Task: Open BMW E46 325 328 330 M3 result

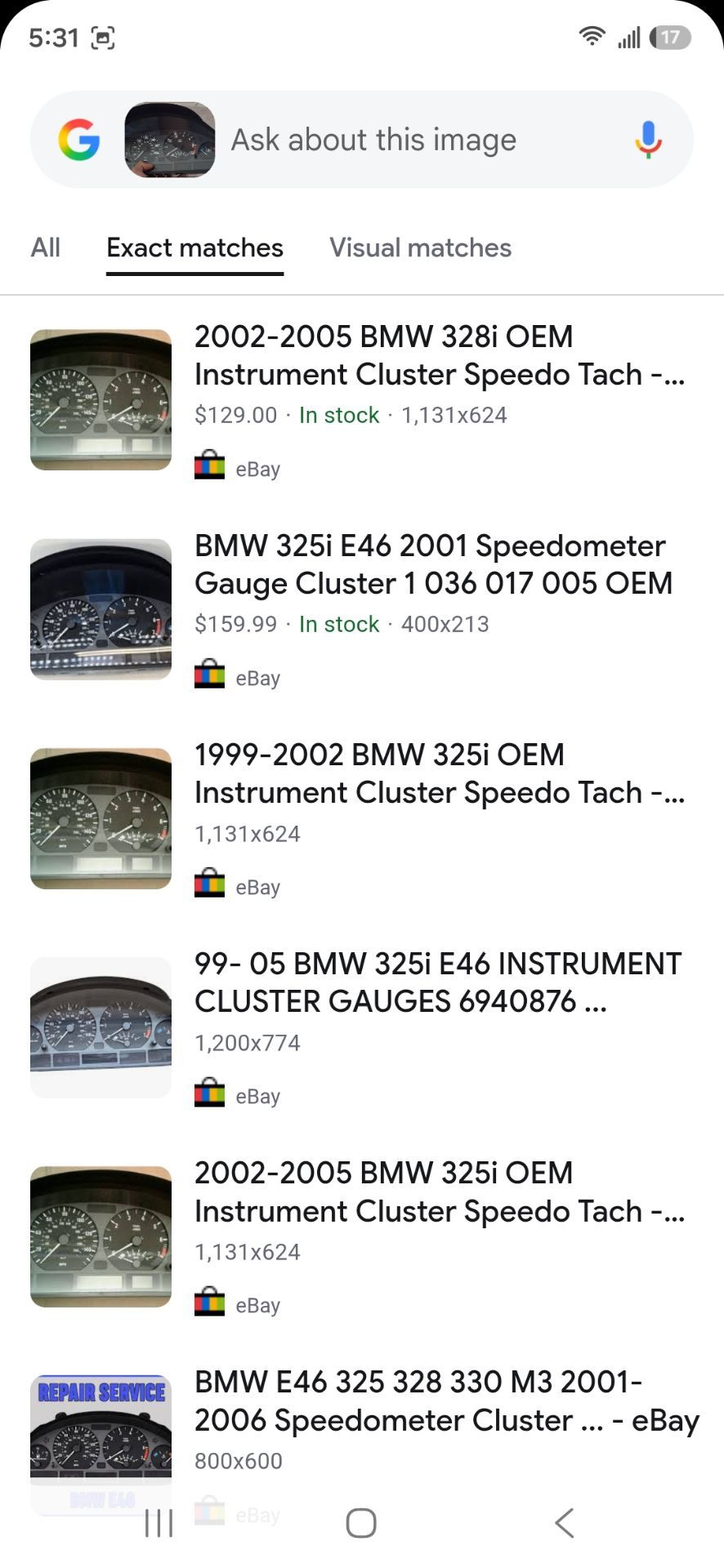Action: click(362, 1437)
